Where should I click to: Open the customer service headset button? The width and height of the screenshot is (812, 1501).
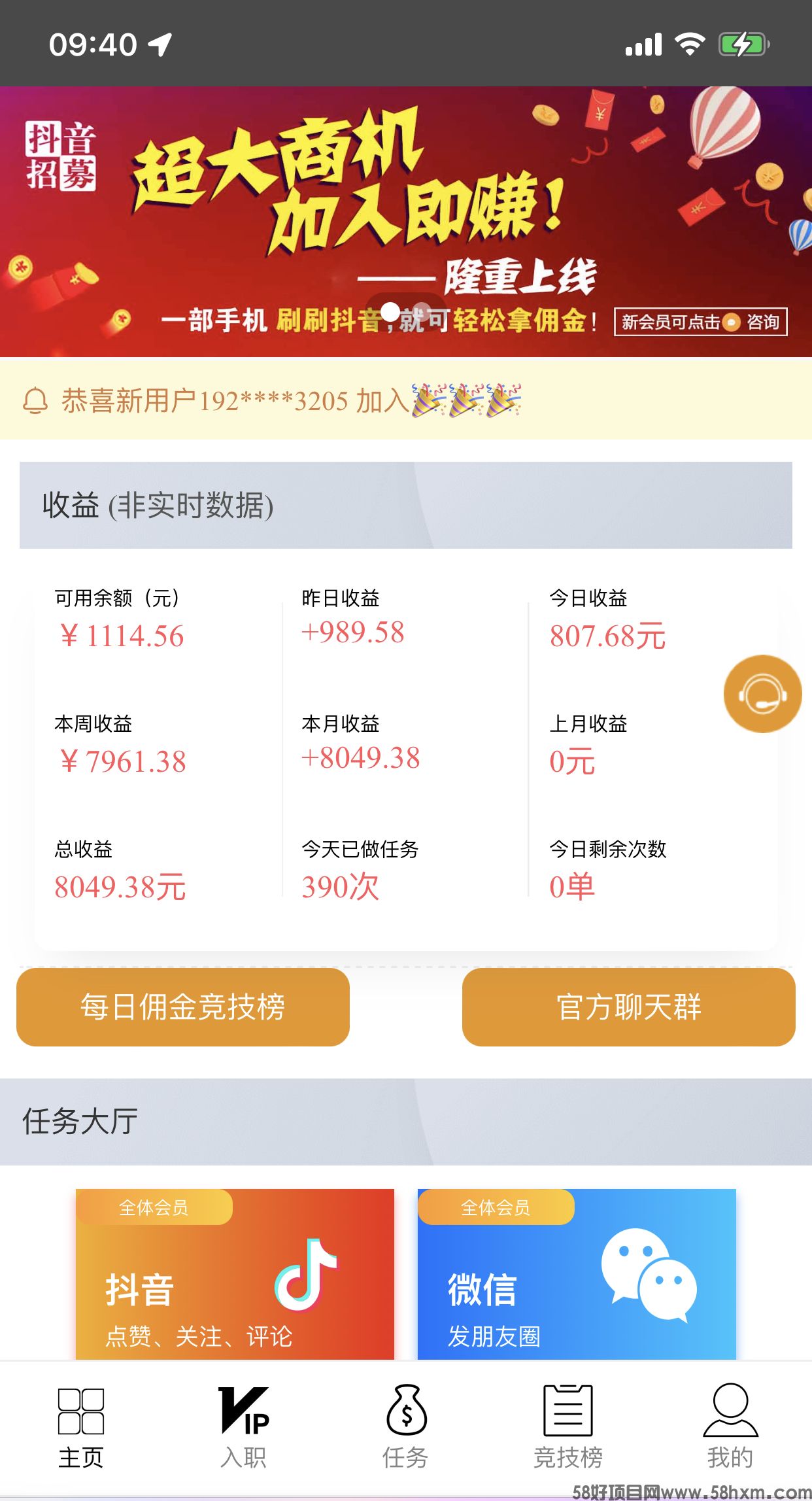point(762,693)
